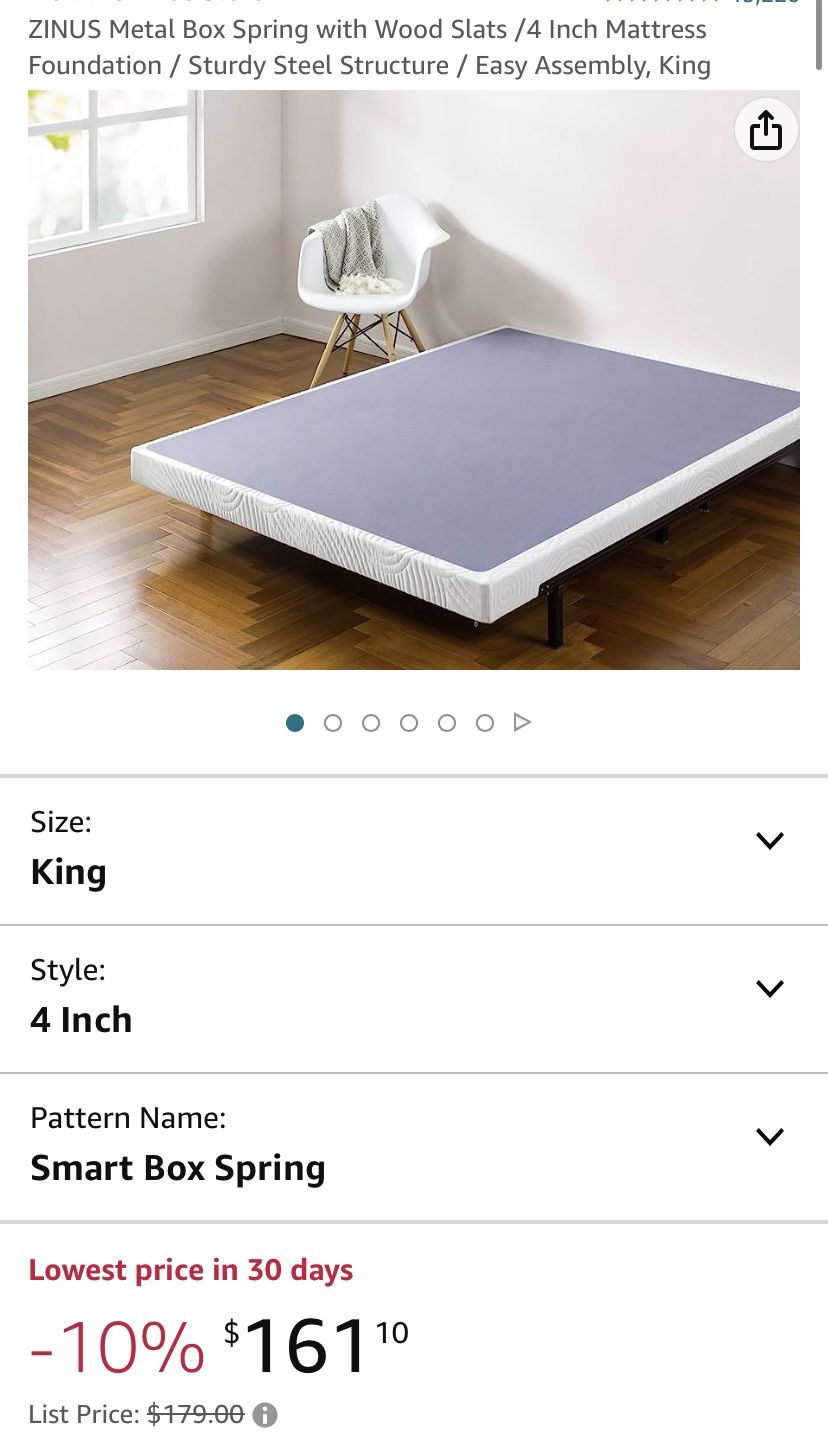Share this ZINUS box spring product

(765, 130)
